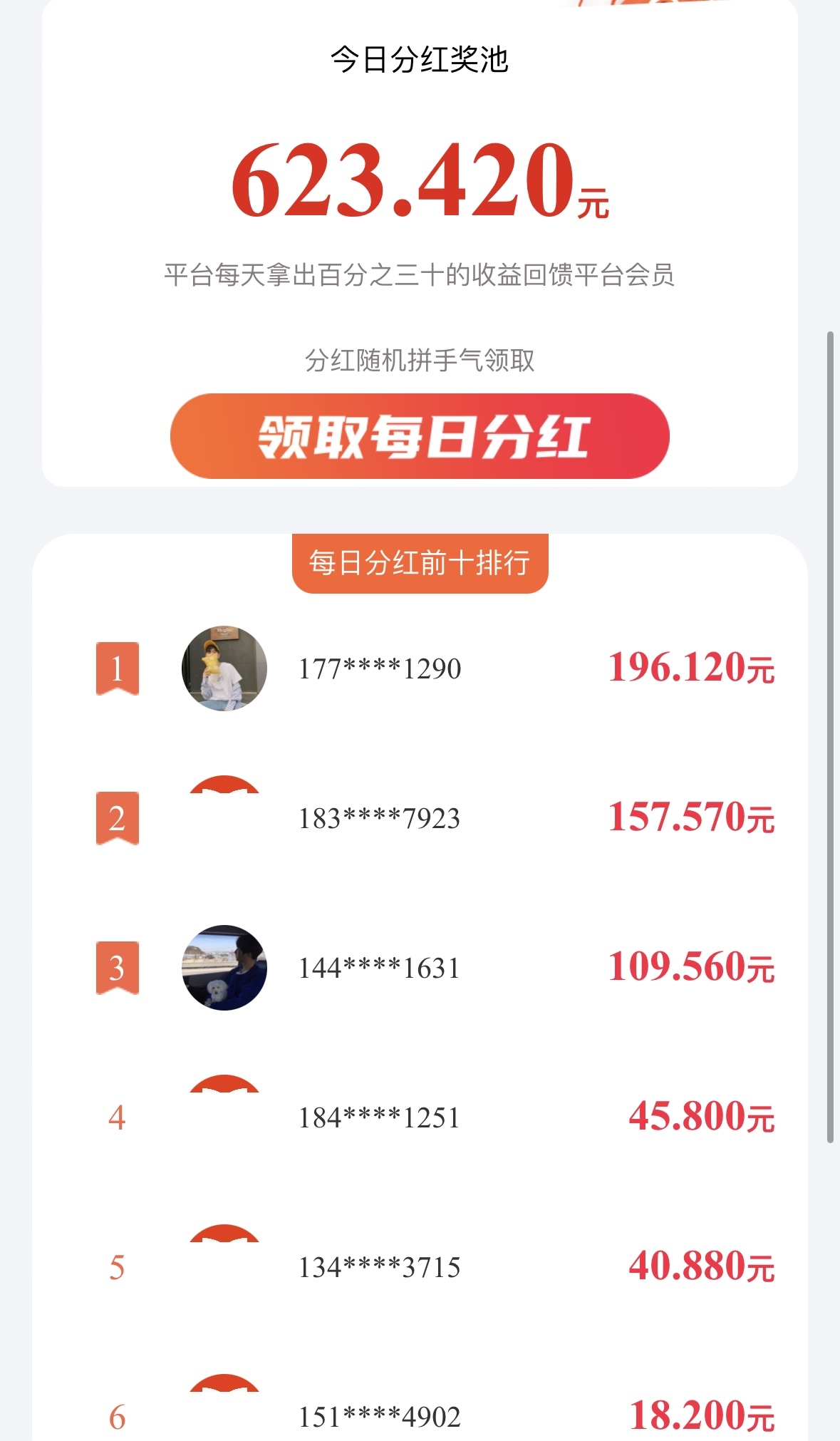Tap the 领取每日分红 button
The width and height of the screenshot is (840, 1441).
pos(420,436)
